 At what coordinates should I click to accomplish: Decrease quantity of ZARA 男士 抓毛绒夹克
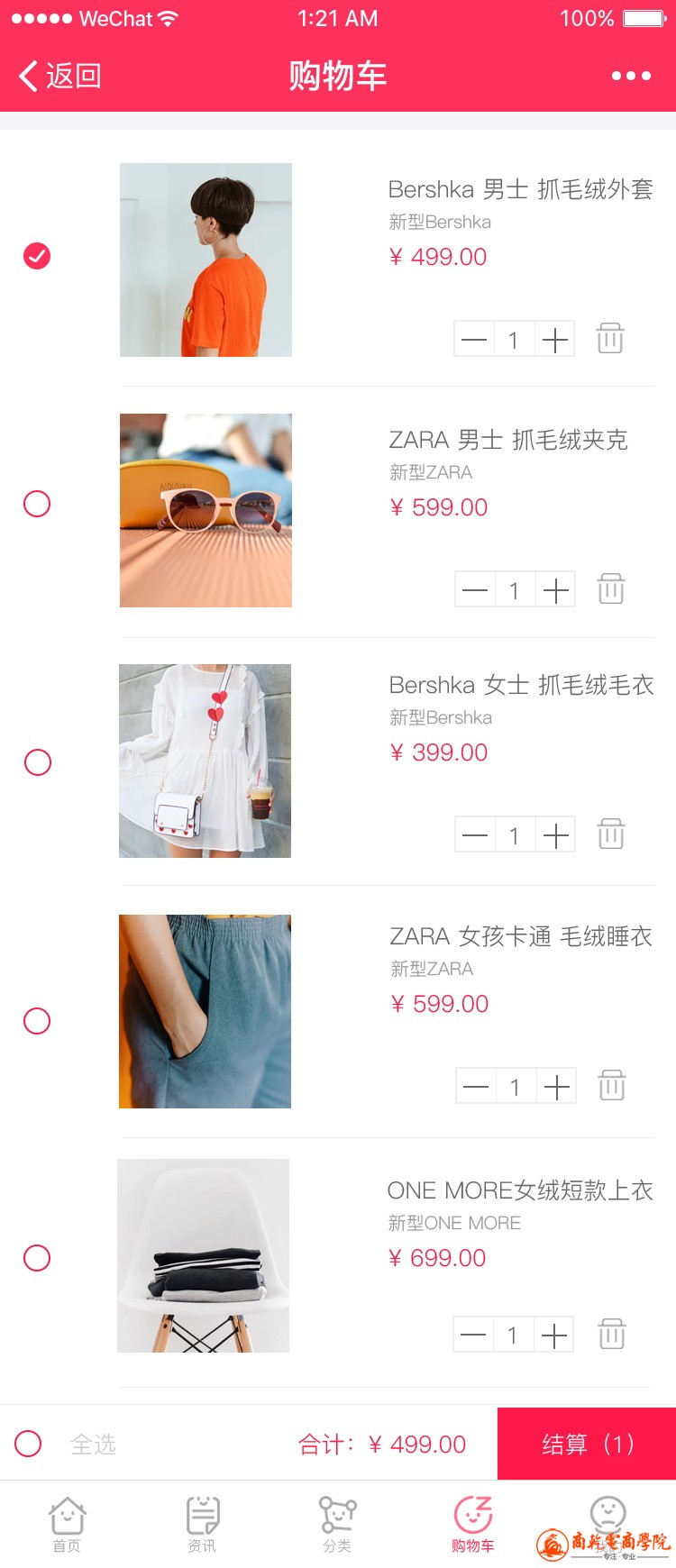pos(475,590)
